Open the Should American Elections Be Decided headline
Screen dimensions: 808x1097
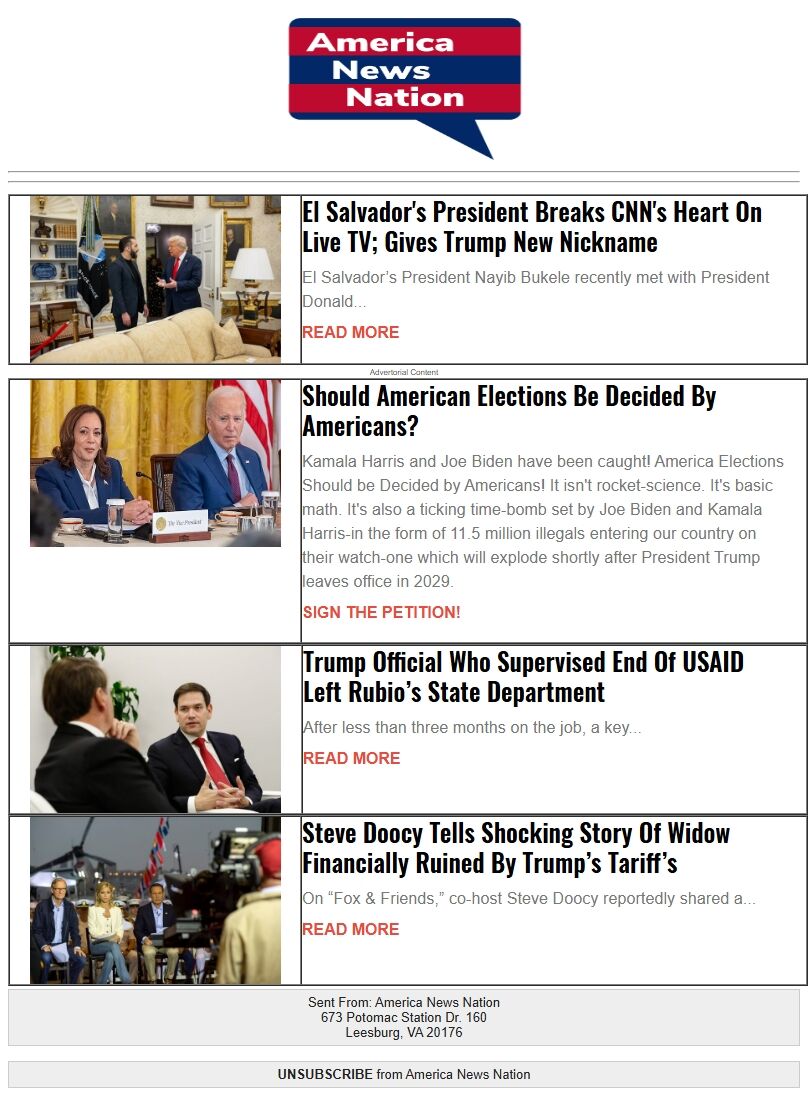click(509, 411)
